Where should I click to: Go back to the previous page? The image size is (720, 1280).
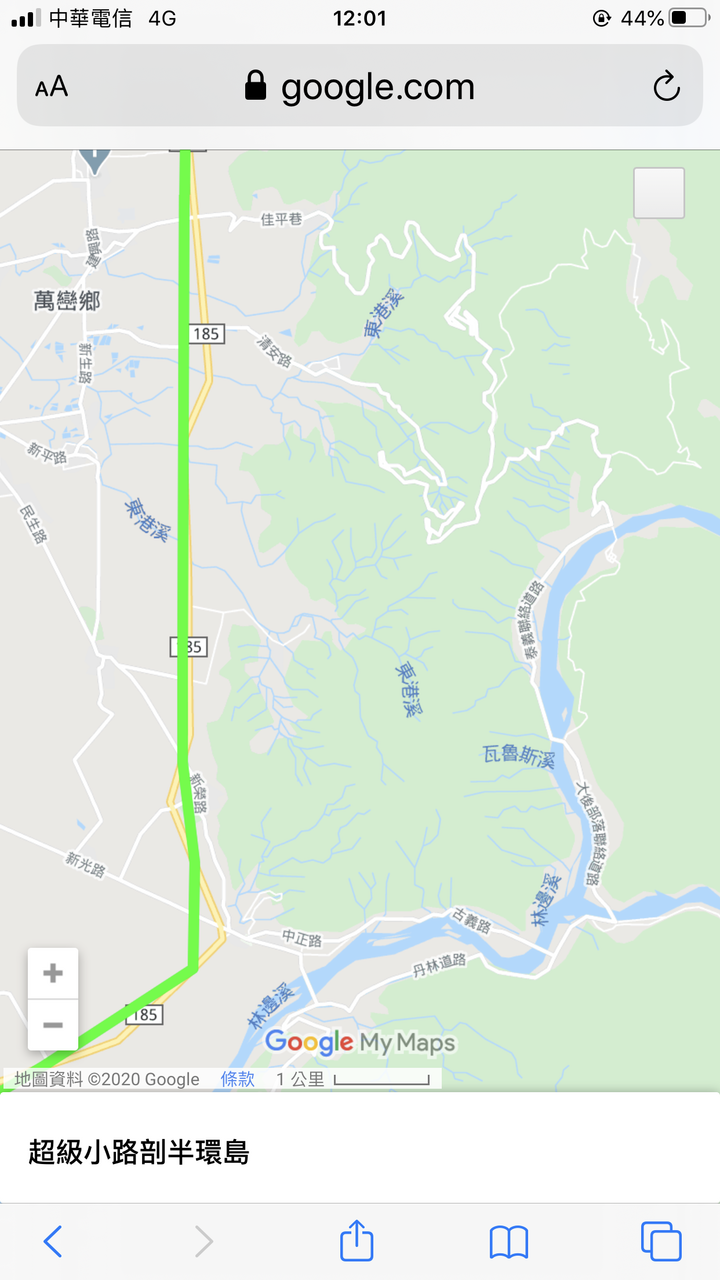tap(53, 1242)
